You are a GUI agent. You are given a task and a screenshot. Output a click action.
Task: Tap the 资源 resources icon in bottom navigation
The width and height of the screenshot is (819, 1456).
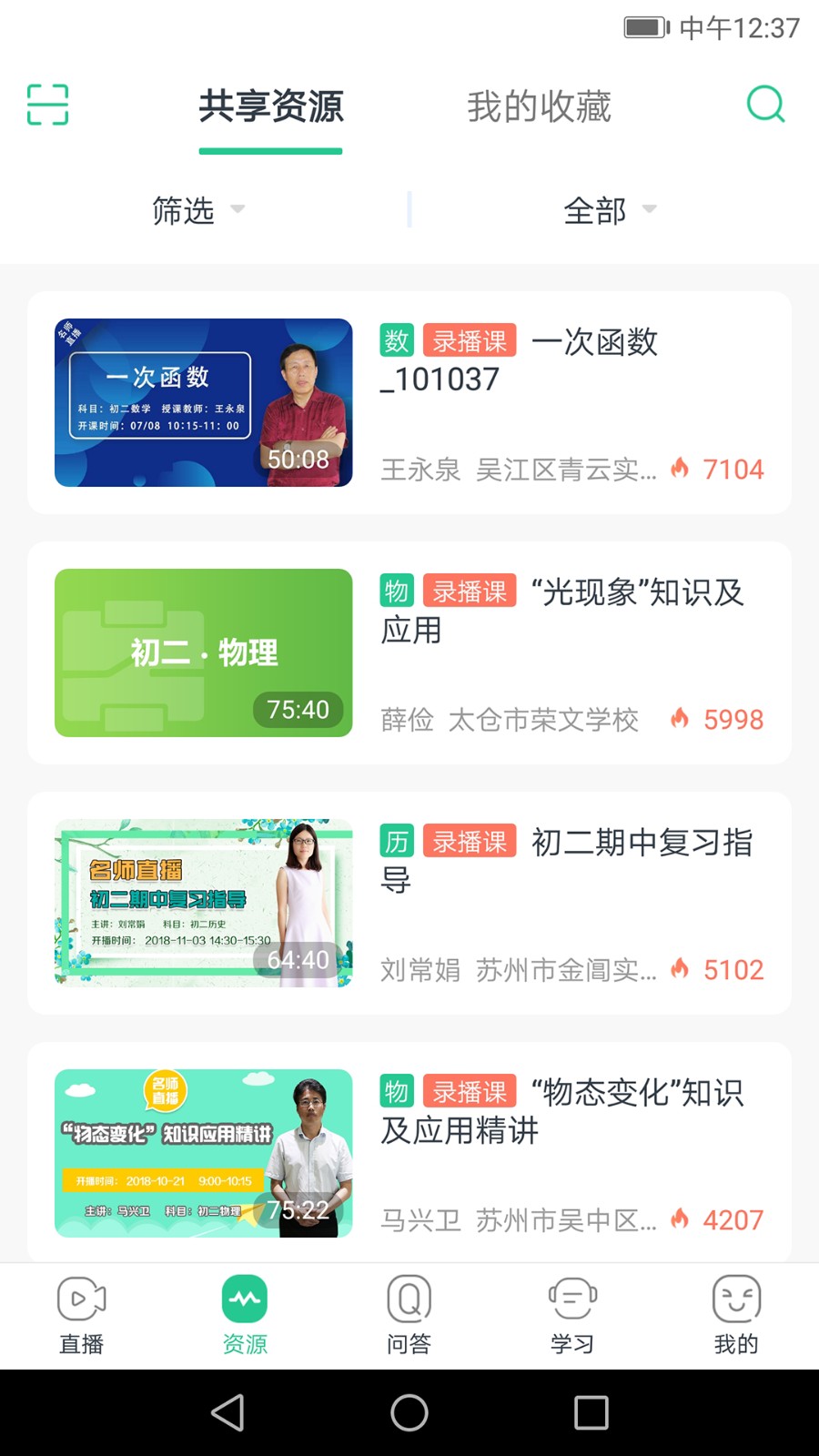(245, 1299)
